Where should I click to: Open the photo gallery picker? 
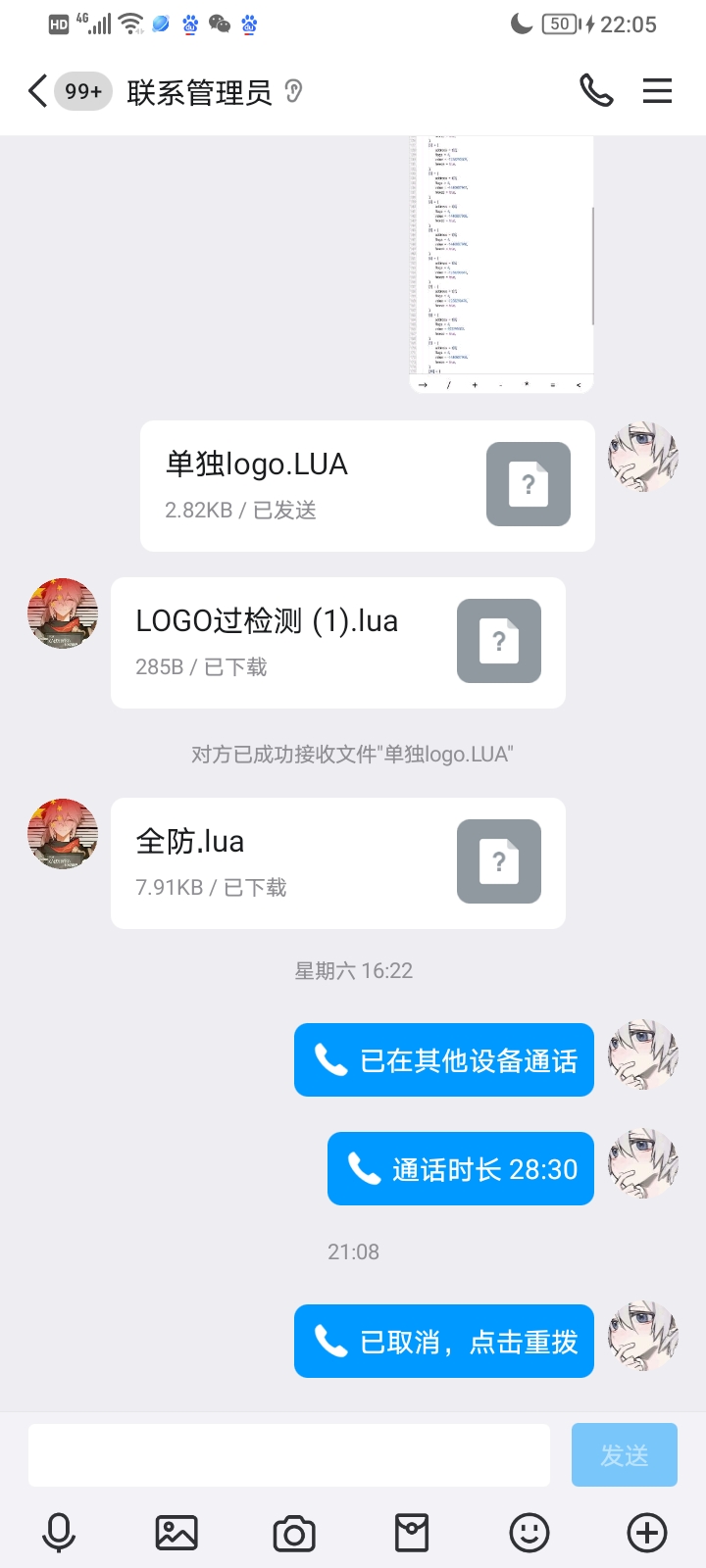click(176, 1533)
